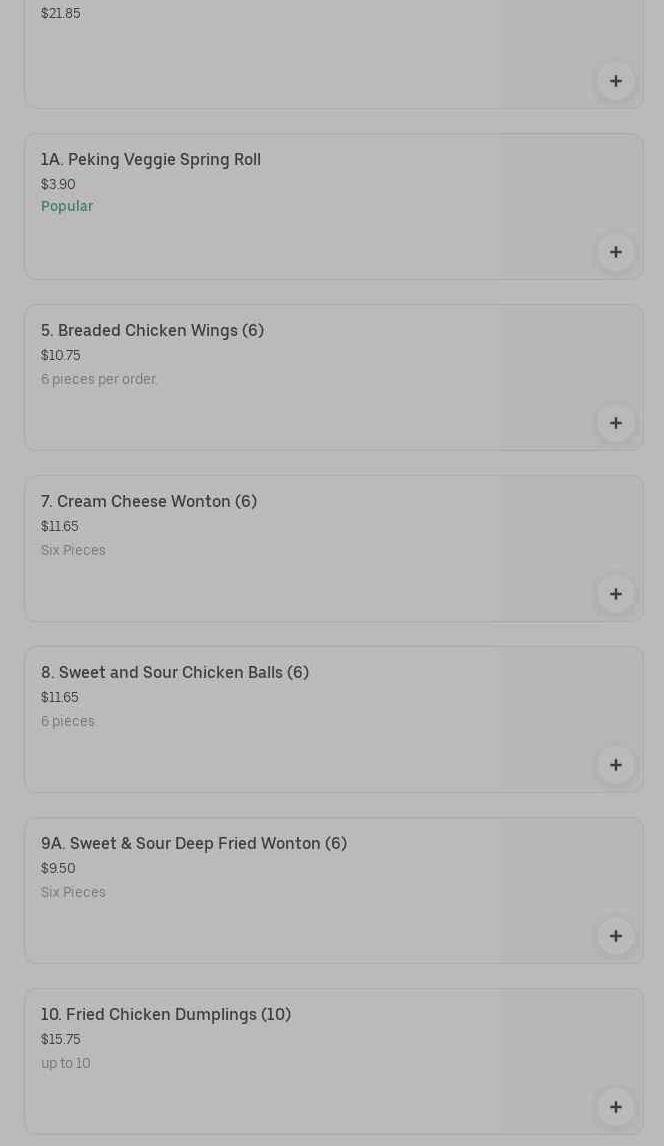Add 1A. Peking Veggie Spring Roll
Screen dimensions: 664x1146
[615, 252]
